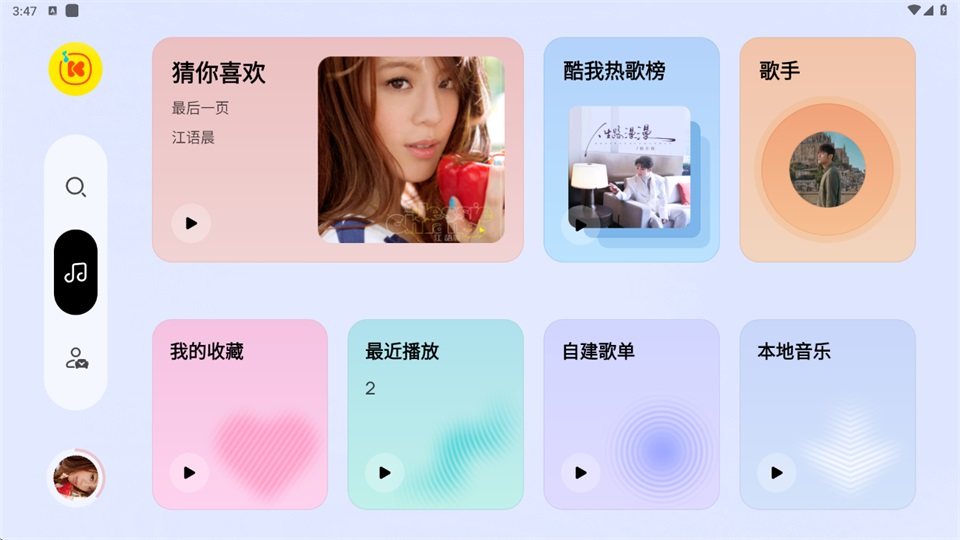Open the user account tab in sidebar

[x=76, y=358]
